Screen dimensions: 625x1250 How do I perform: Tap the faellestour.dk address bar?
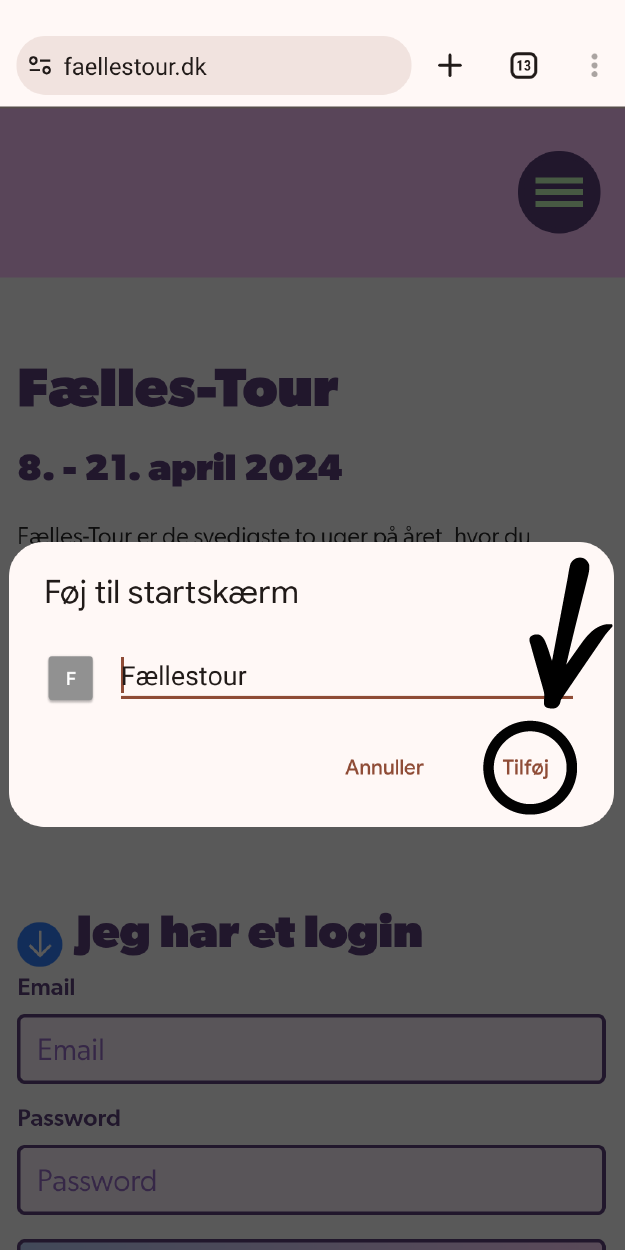click(230, 67)
